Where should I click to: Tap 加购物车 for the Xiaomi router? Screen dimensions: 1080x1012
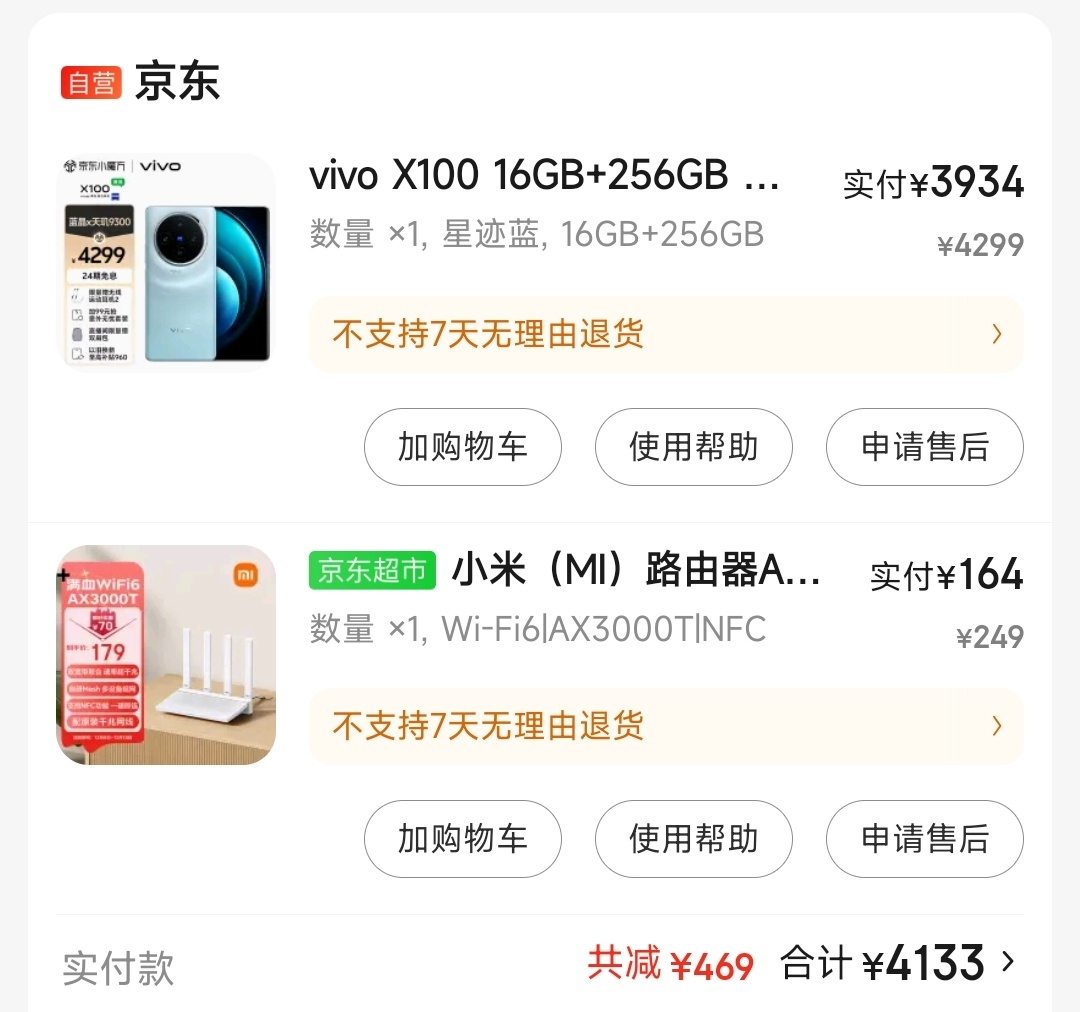click(x=462, y=839)
